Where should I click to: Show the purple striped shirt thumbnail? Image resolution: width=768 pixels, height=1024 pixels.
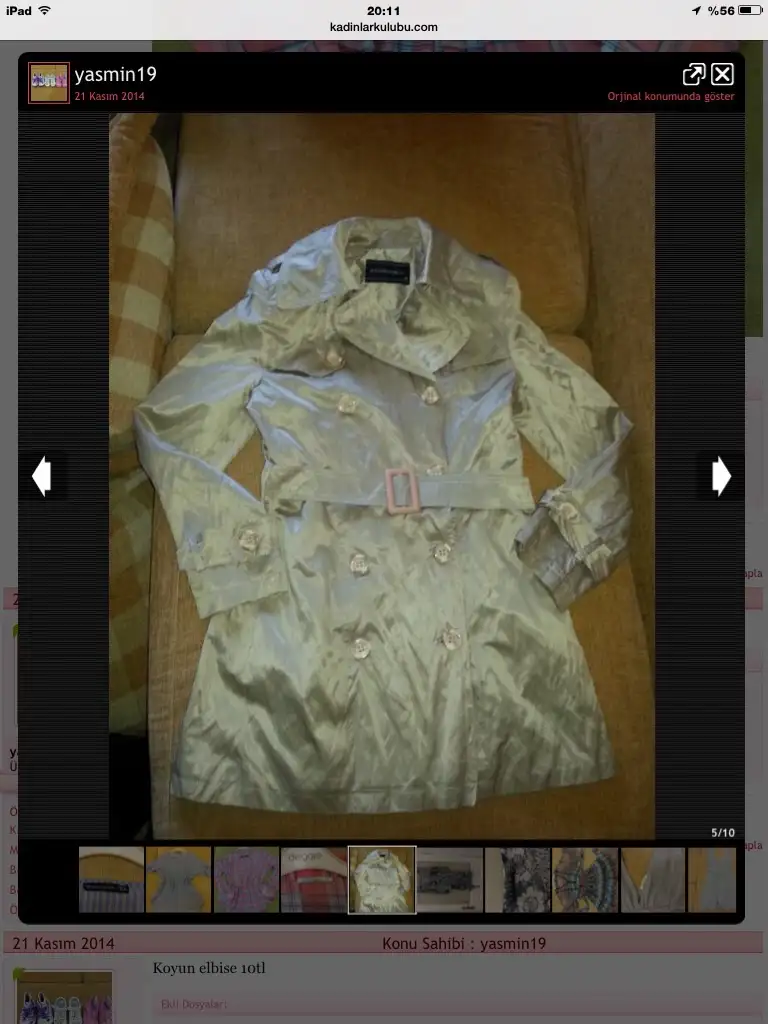tap(246, 880)
